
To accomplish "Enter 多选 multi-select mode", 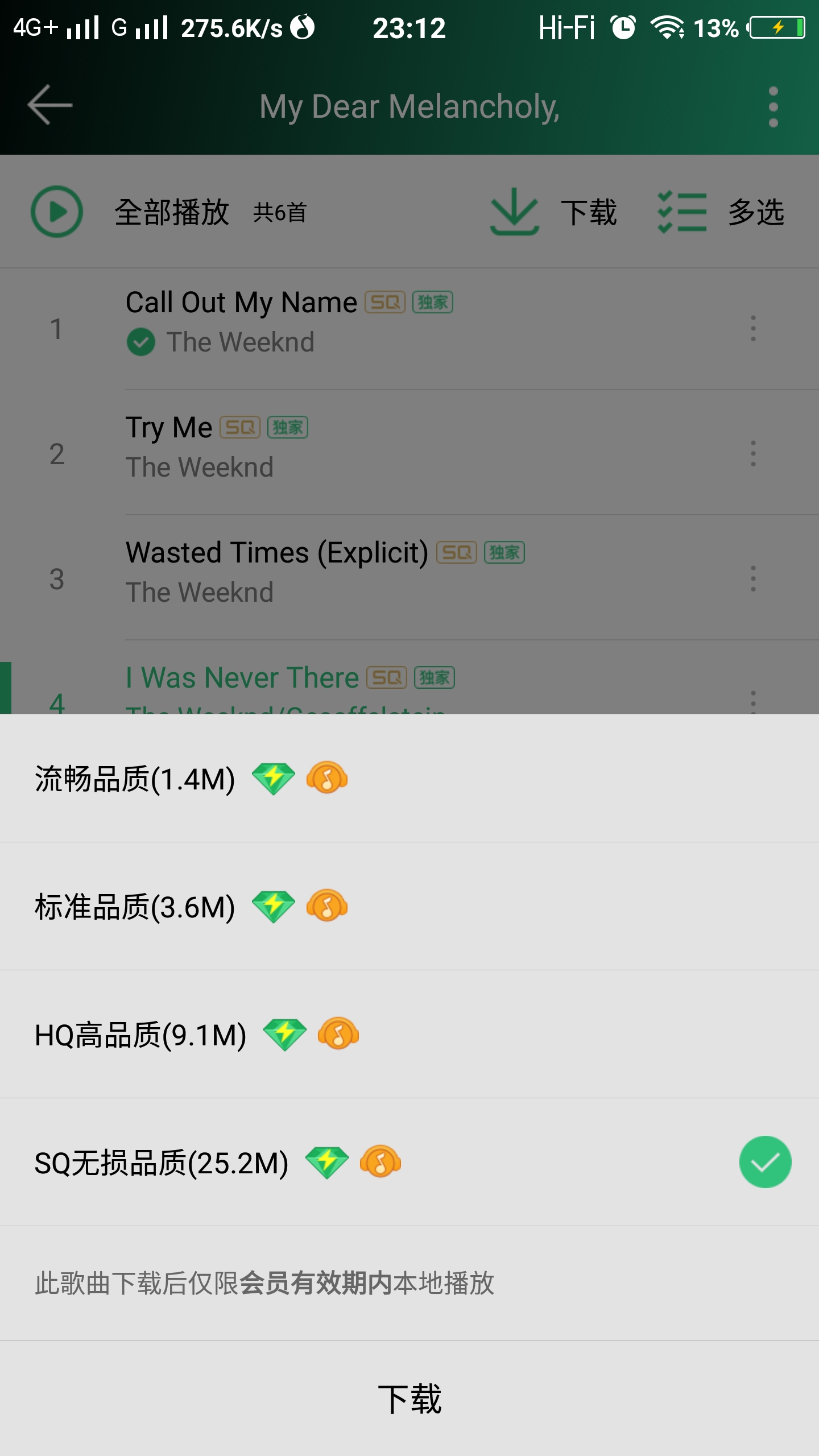I will coord(721,212).
